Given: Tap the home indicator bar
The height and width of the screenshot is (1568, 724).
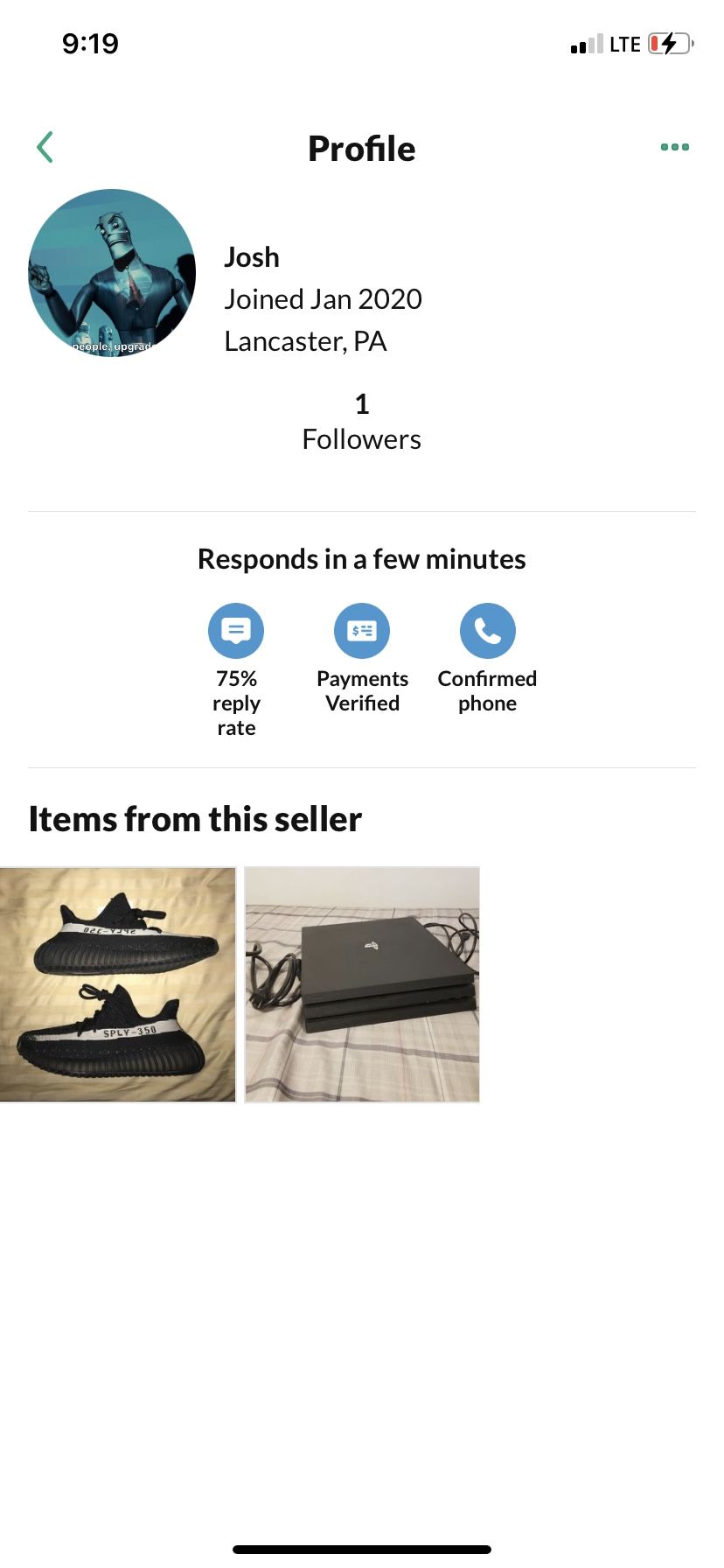Looking at the screenshot, I should [362, 1550].
